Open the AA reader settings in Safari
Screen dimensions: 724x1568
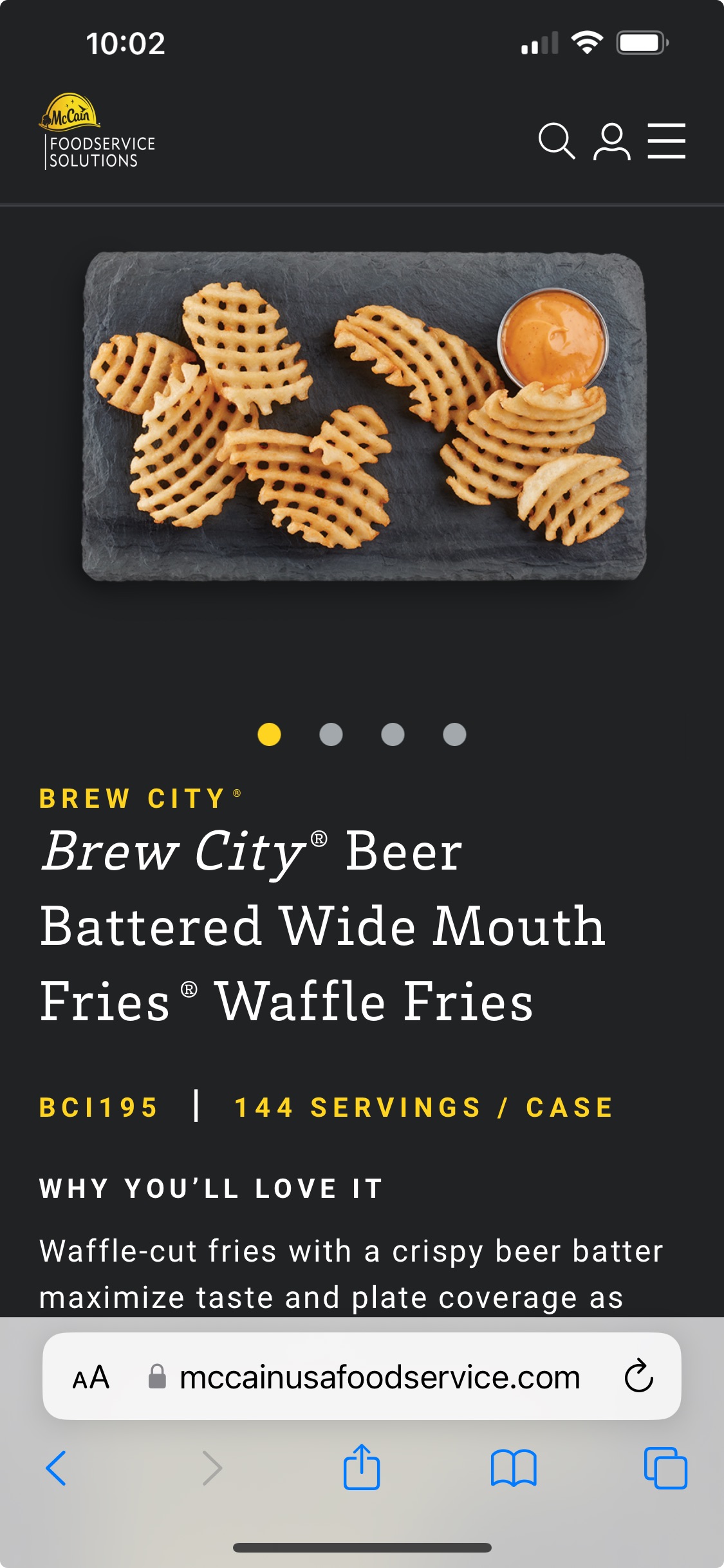pyautogui.click(x=91, y=1377)
